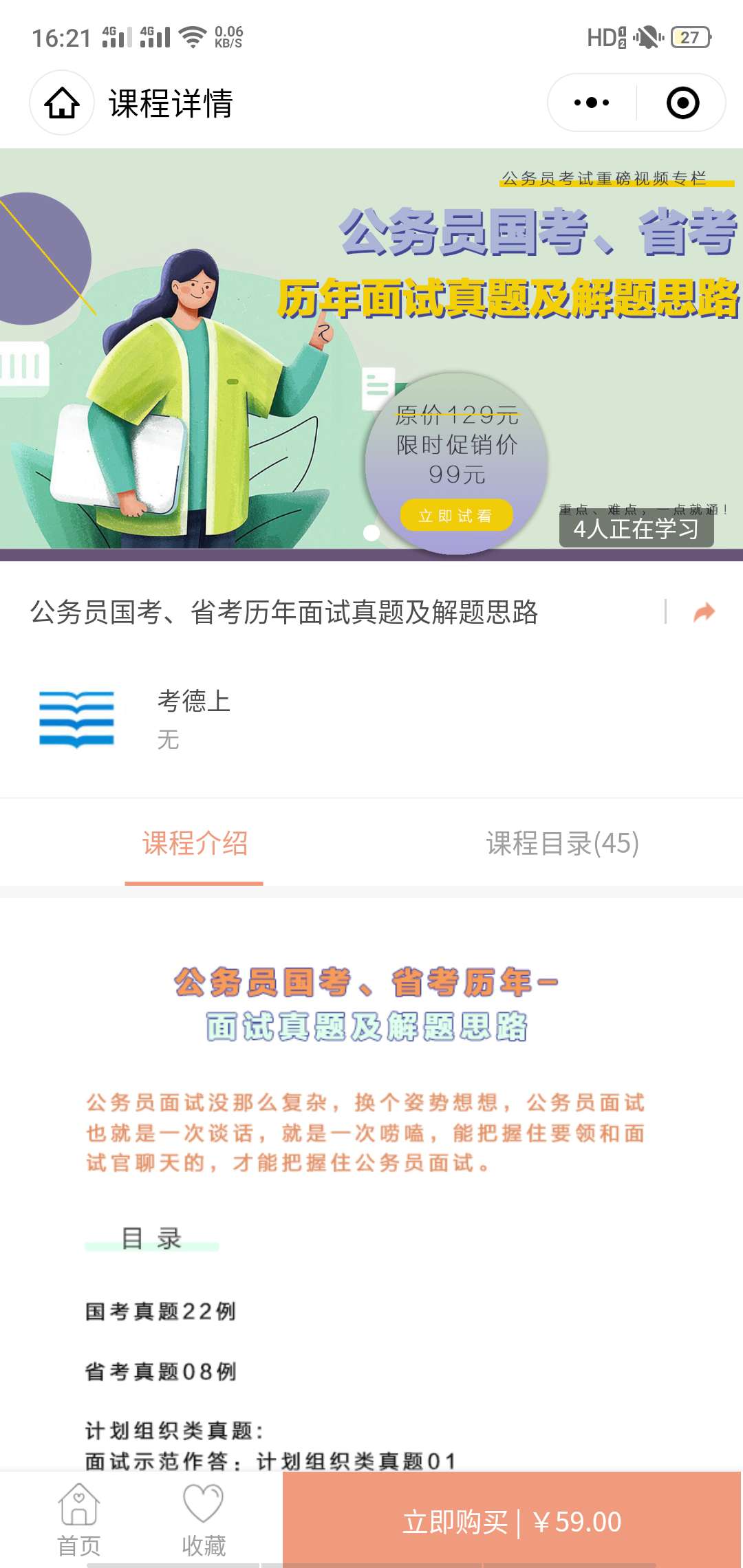
Task: Add course to 收藏 favorites
Action: coord(204,1521)
